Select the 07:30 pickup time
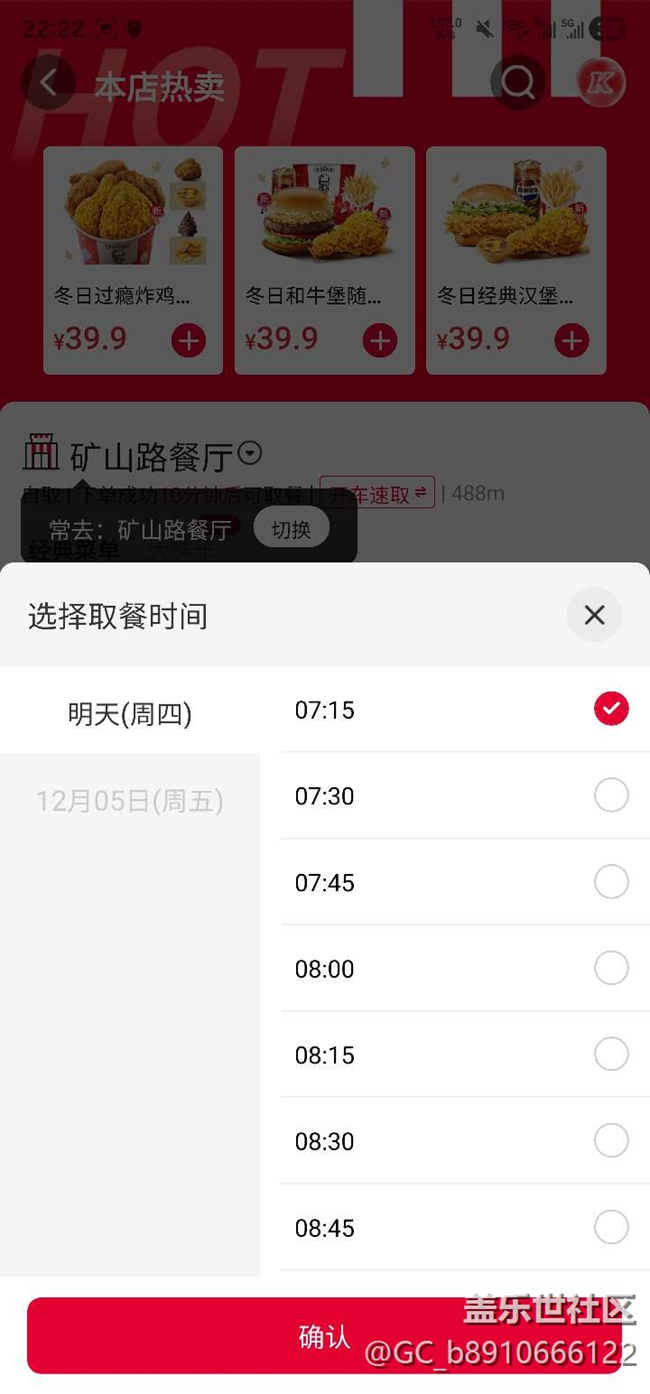This screenshot has width=650, height=1394. click(611, 796)
